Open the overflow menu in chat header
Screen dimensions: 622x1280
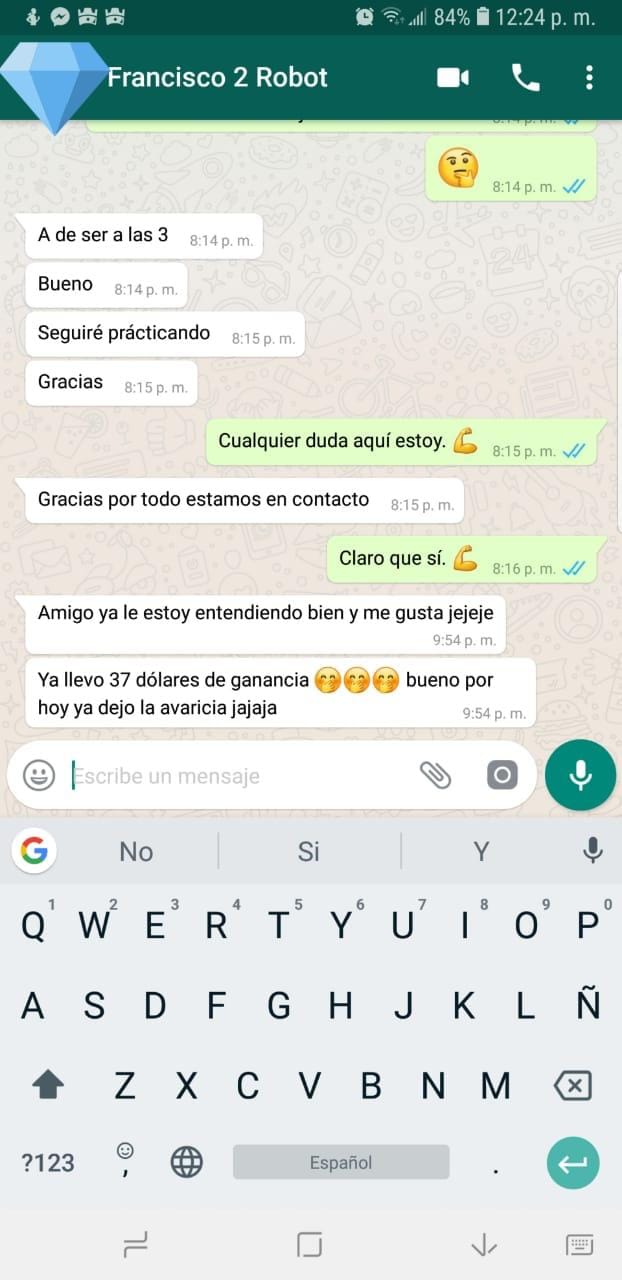[590, 78]
